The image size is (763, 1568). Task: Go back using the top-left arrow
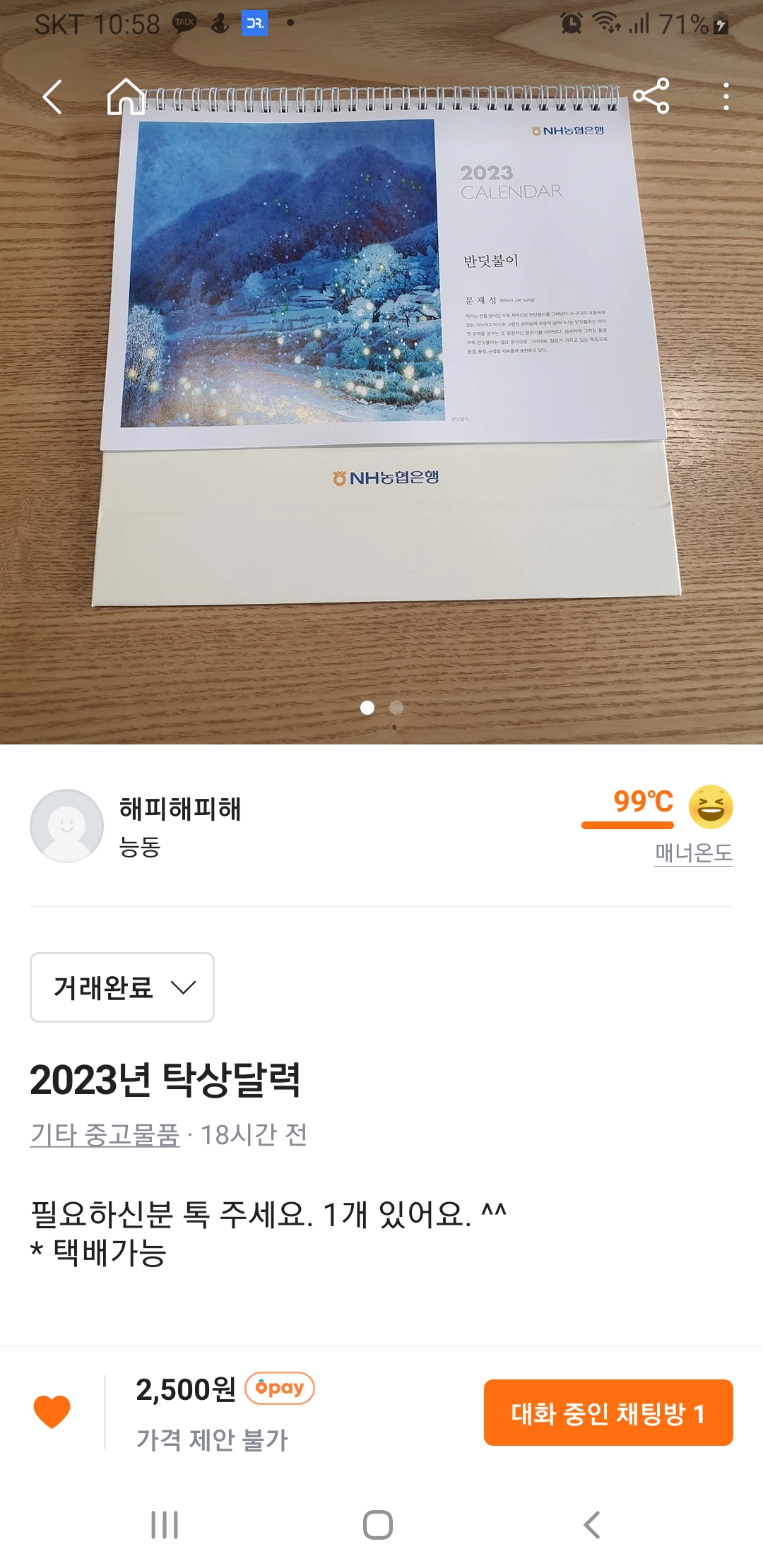tap(53, 97)
